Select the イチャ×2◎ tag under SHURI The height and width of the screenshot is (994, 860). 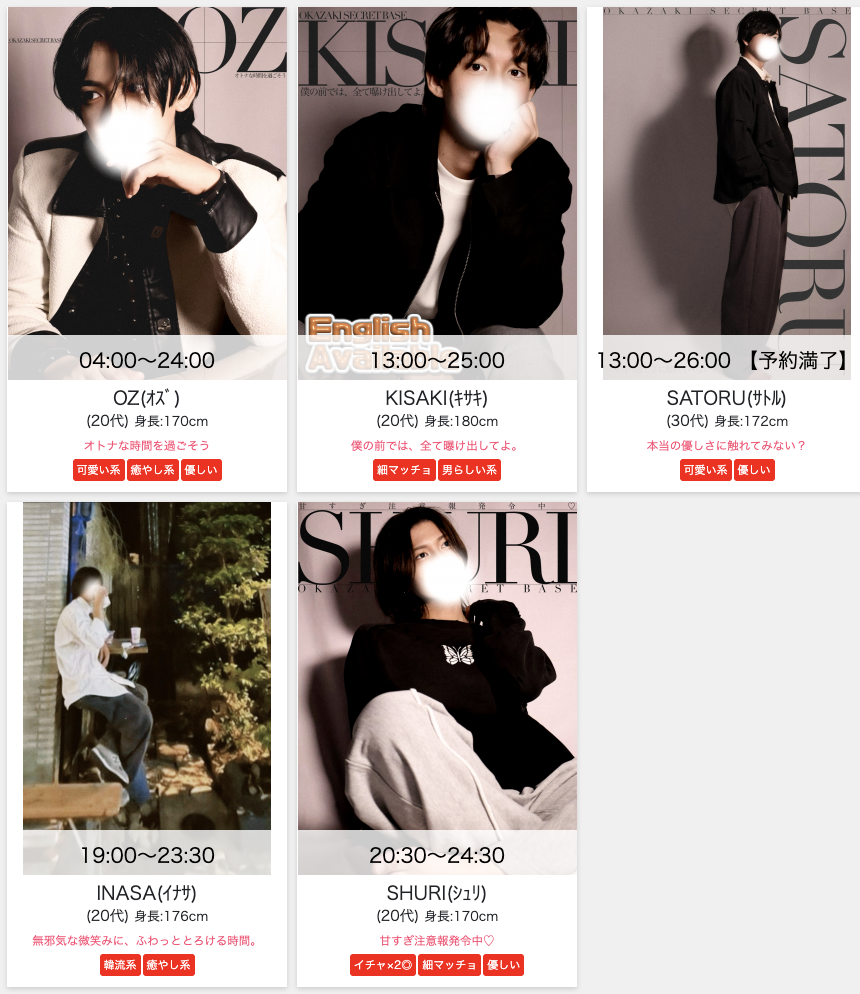382,965
